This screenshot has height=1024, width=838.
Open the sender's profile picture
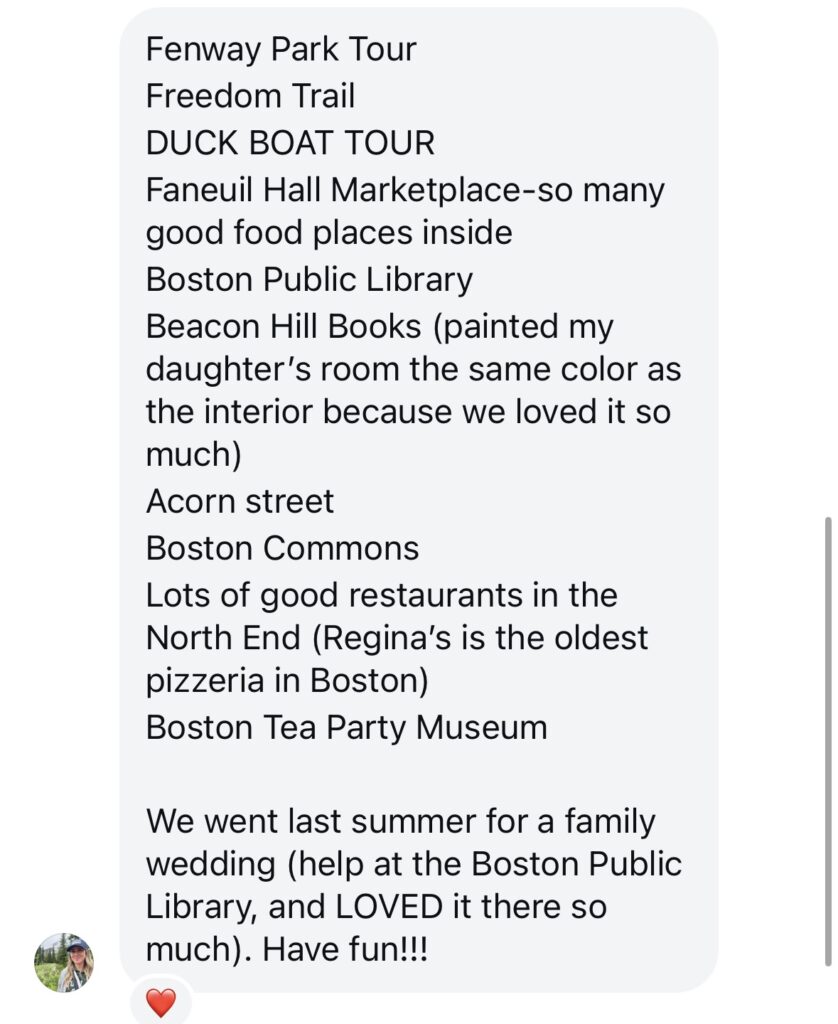click(63, 962)
